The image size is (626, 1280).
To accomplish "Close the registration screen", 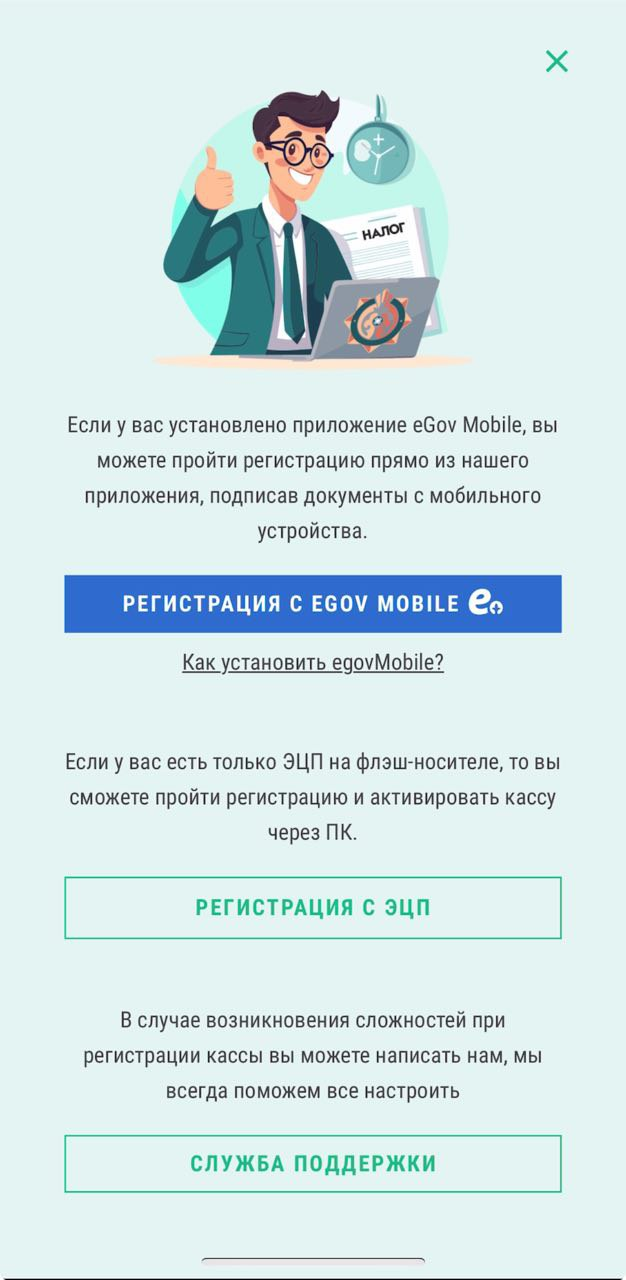I will coord(557,61).
